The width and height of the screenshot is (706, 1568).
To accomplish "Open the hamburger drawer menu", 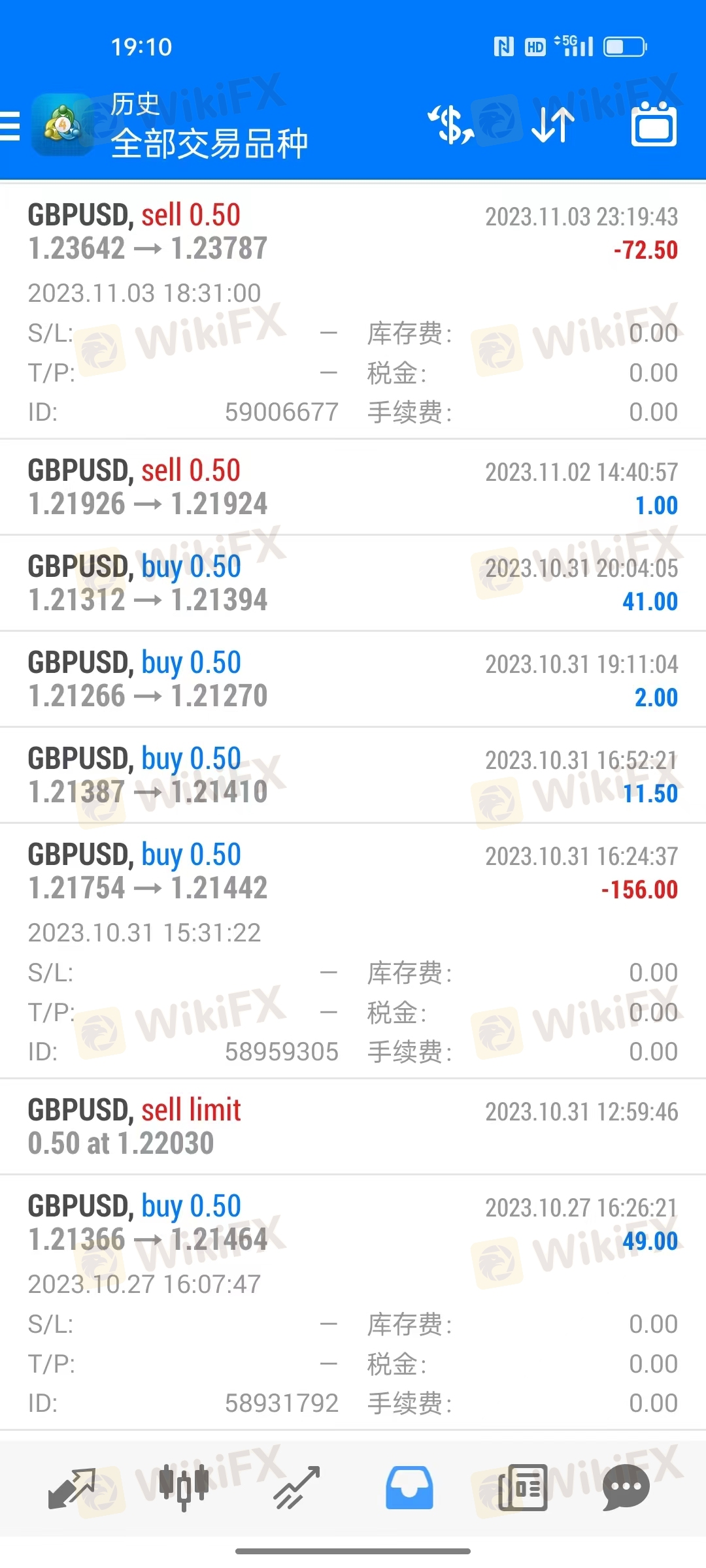I will point(9,125).
